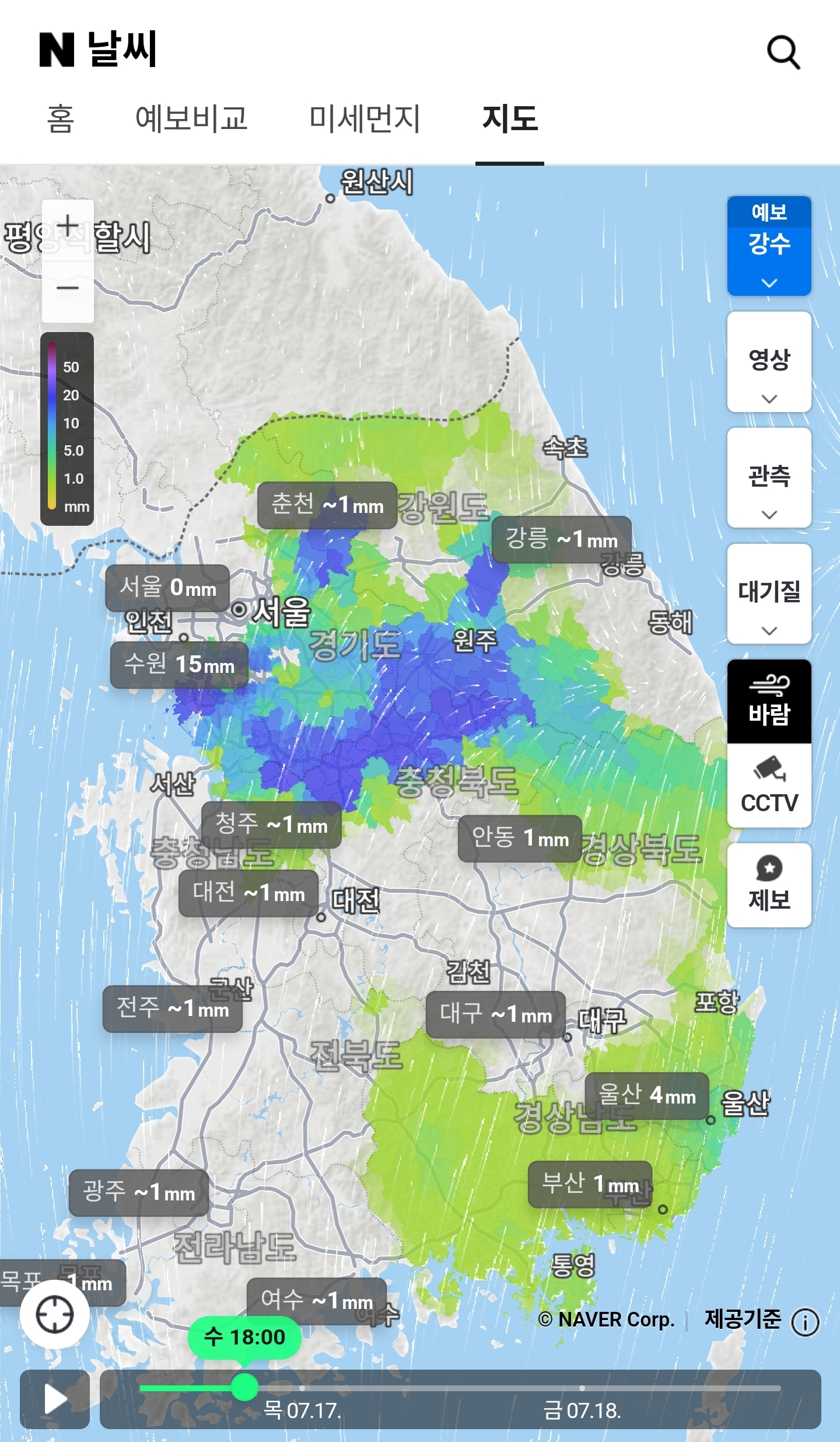This screenshot has width=840, height=1442.
Task: Open the 제보 report button
Action: tap(769, 885)
